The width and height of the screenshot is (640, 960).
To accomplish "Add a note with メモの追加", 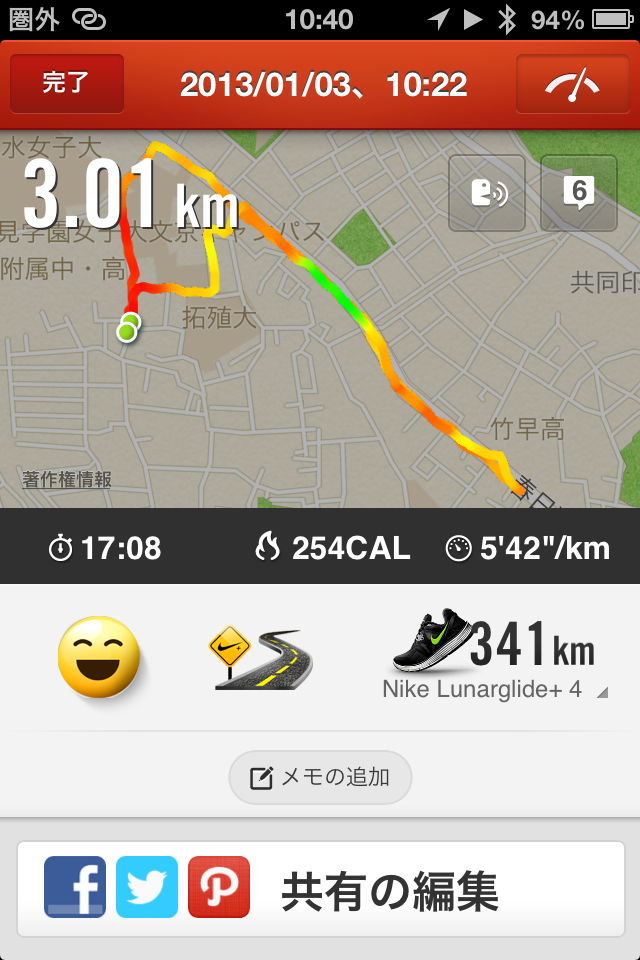I will coord(320,777).
